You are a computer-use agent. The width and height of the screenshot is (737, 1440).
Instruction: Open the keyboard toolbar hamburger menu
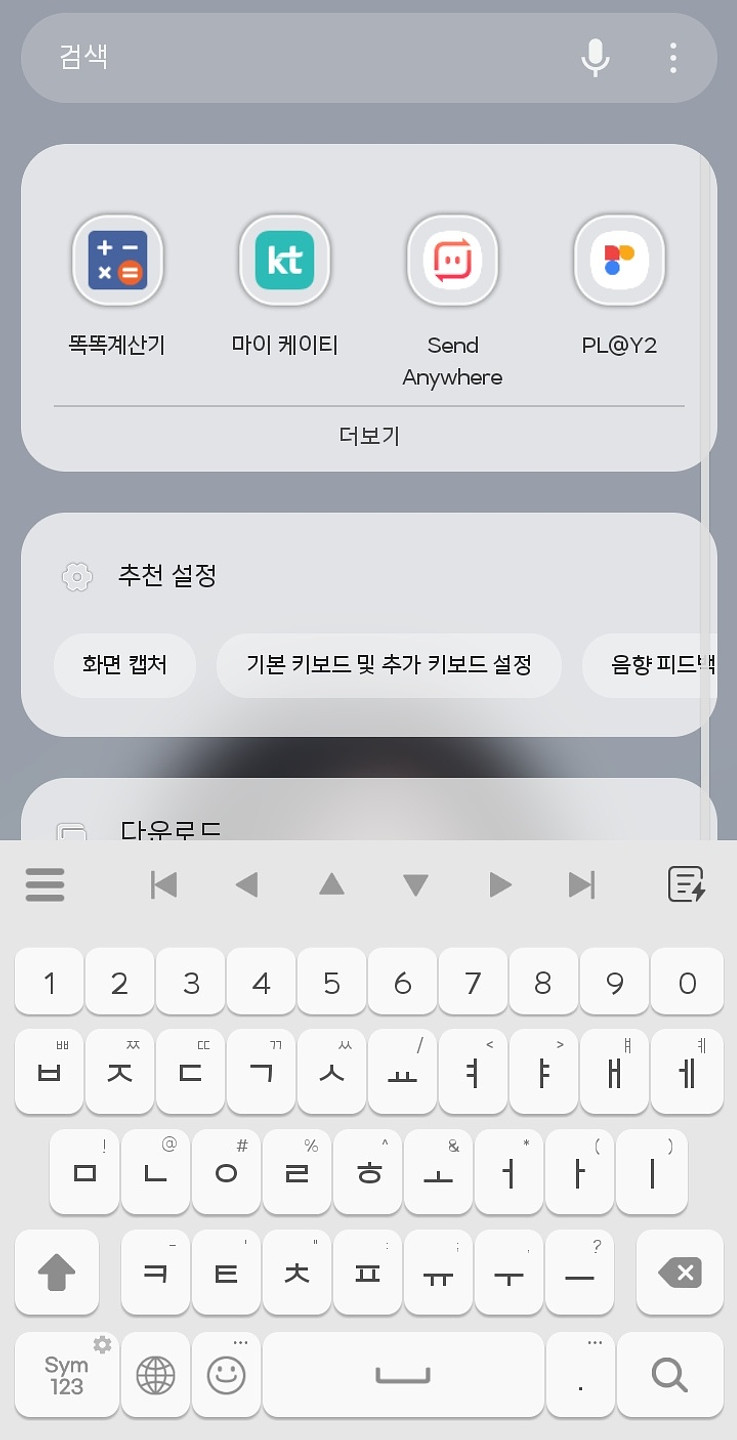point(45,884)
